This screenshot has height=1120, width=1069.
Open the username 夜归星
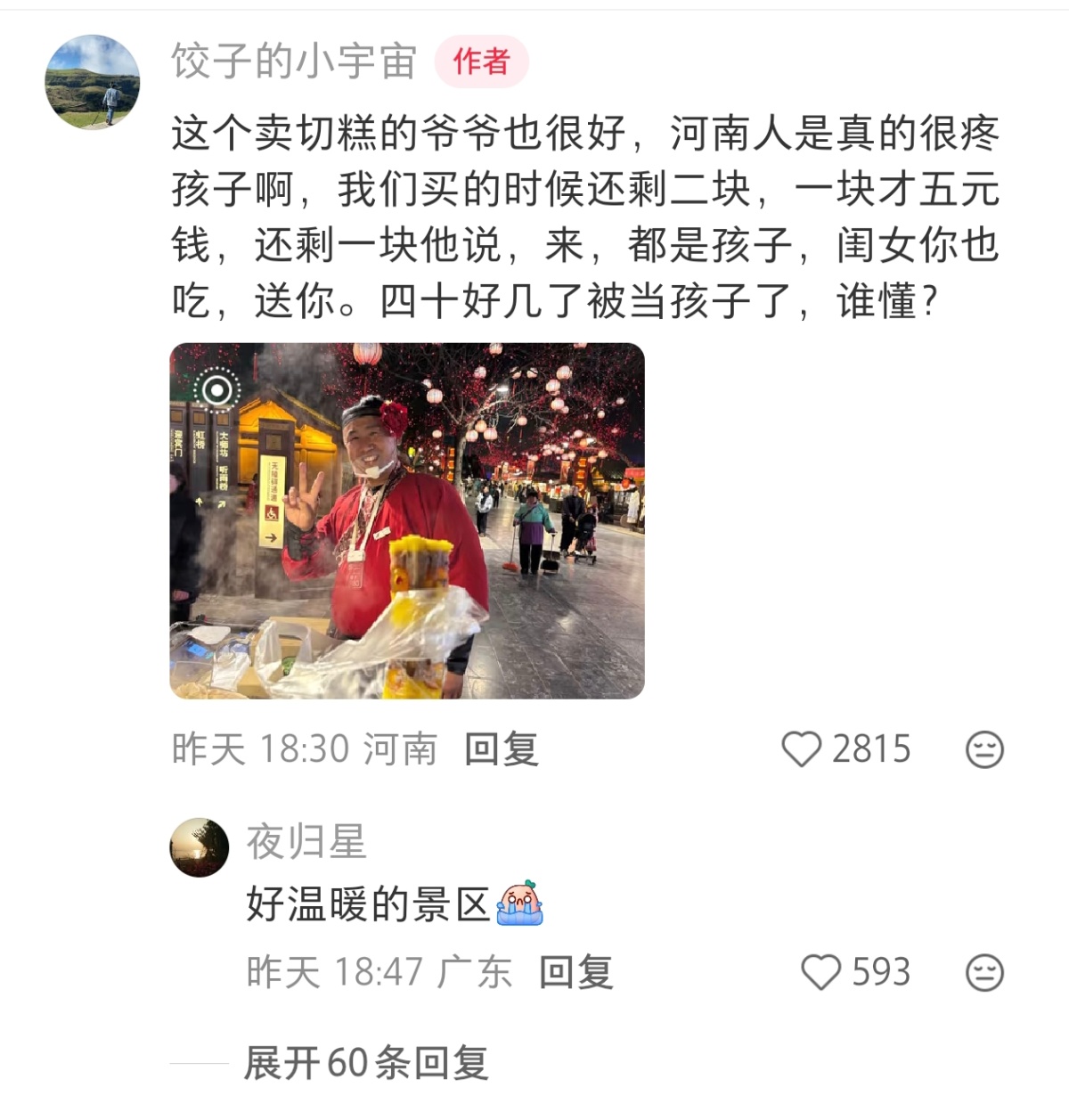tap(306, 842)
